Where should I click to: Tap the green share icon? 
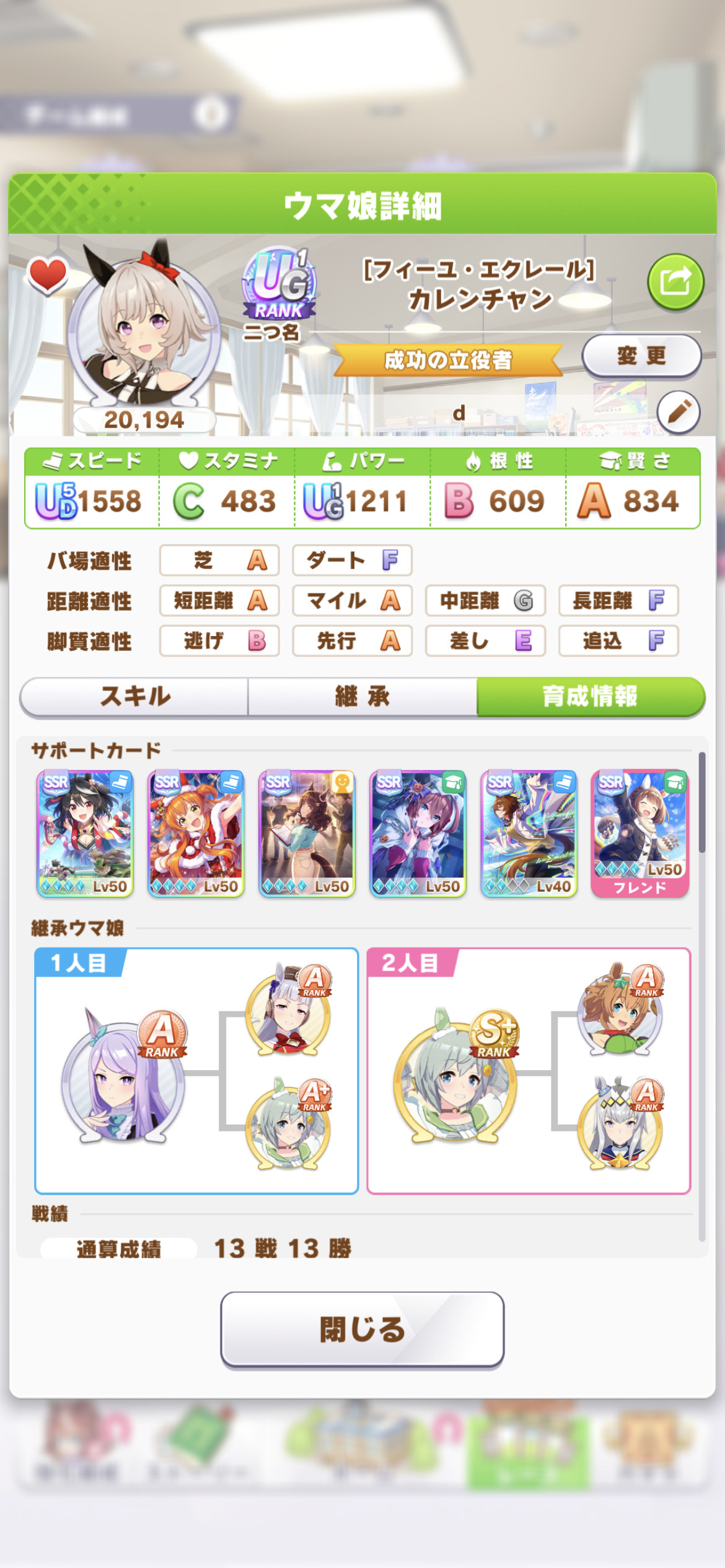pos(675,282)
